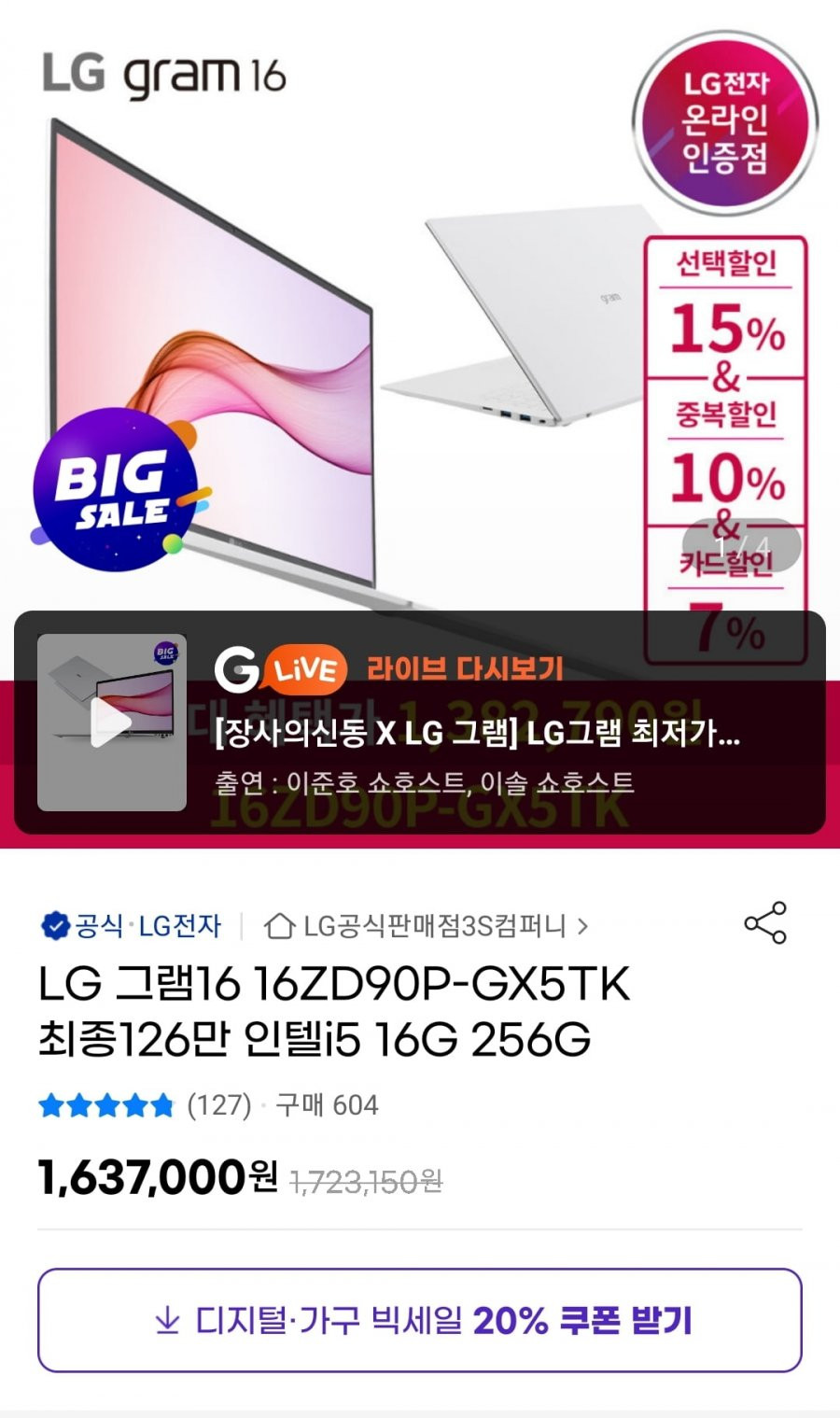Get the 디지털·가구 빅세일 20% coupon
Viewport: 840px width, 1418px height.
[x=420, y=1320]
